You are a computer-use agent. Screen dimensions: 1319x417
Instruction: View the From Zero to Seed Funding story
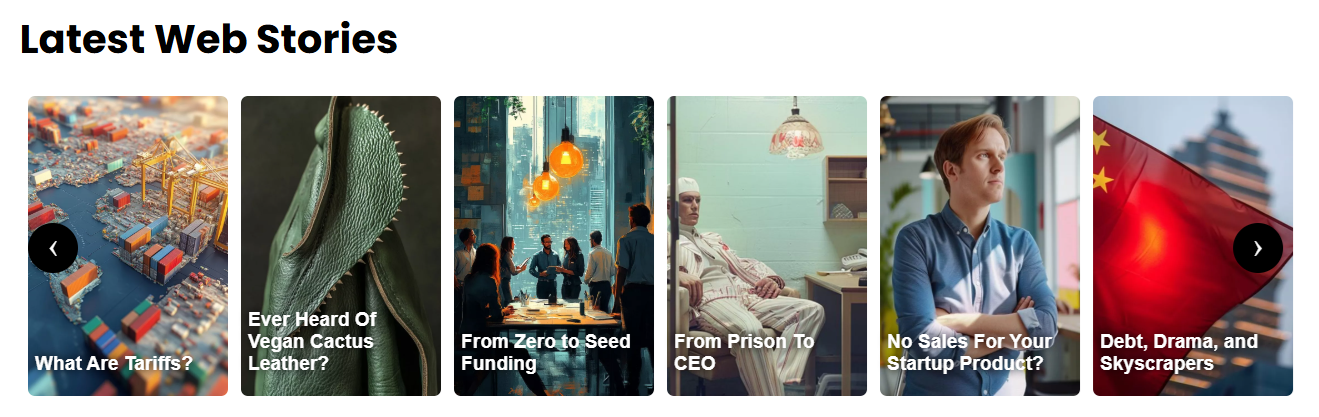(x=554, y=245)
